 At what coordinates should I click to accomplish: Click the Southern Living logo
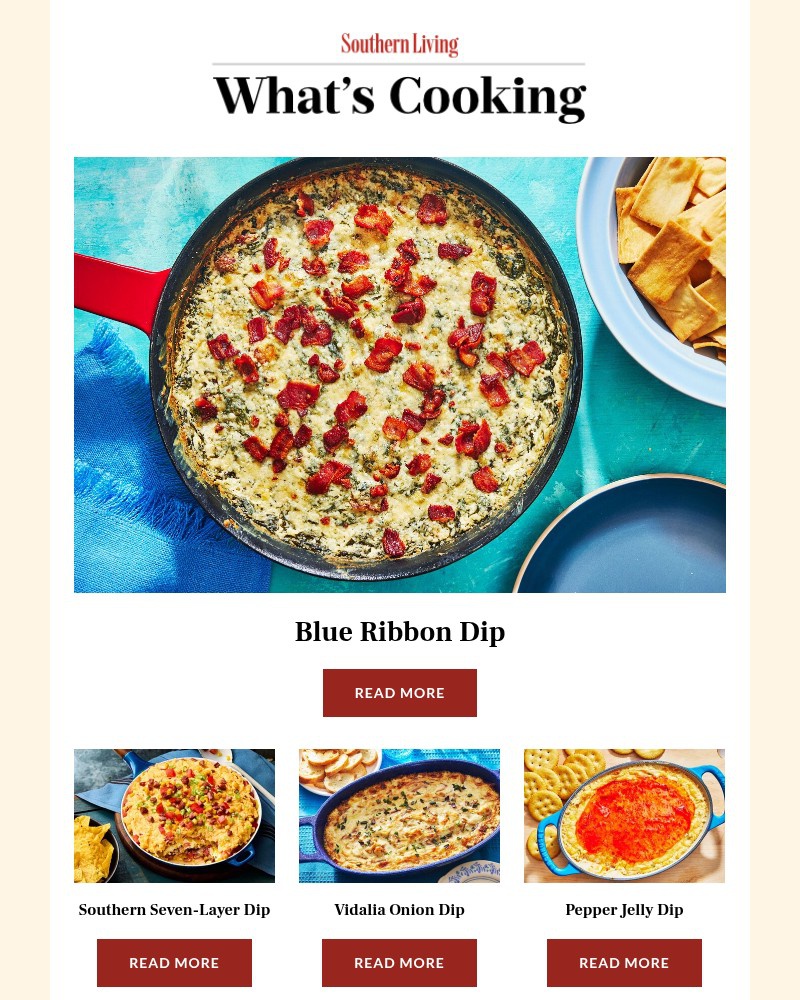(x=400, y=44)
